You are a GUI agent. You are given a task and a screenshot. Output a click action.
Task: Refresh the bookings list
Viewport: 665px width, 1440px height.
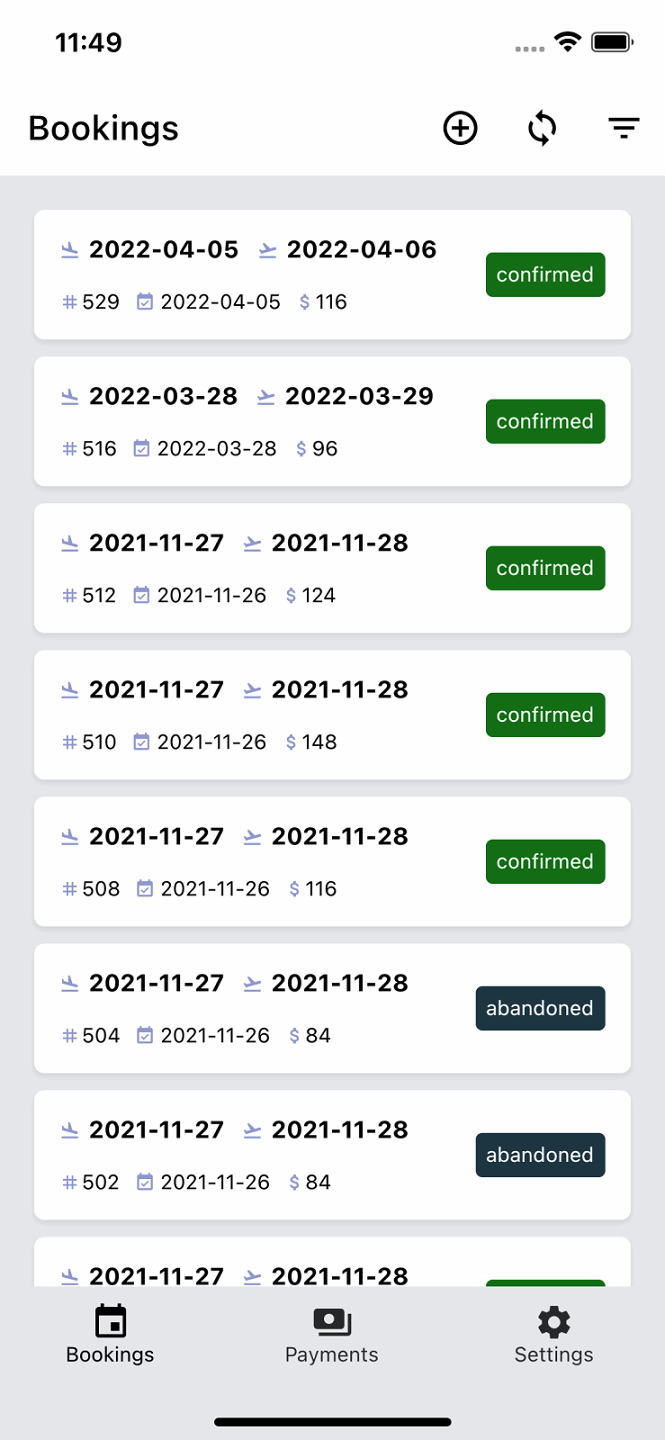tap(542, 128)
